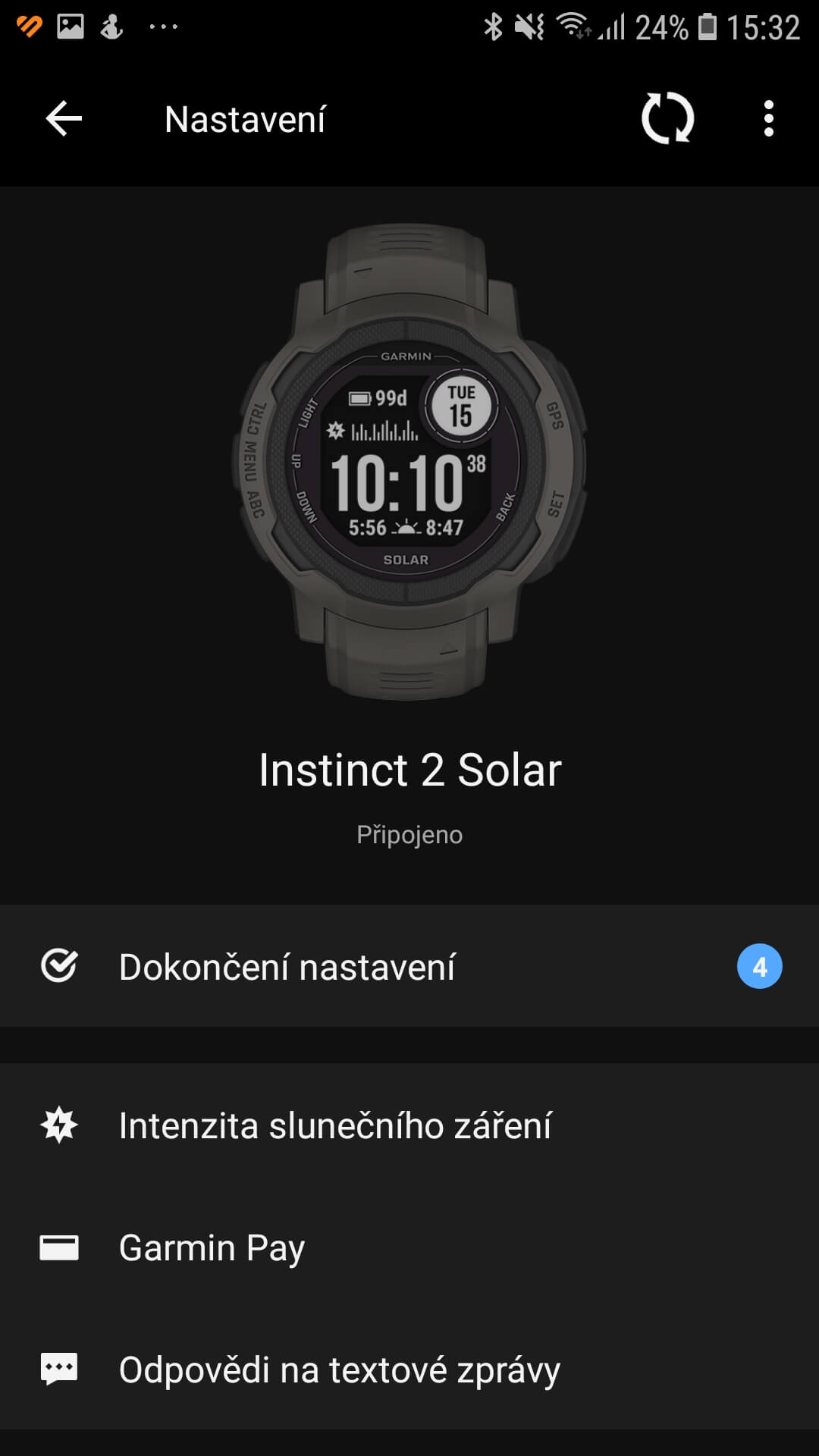The height and width of the screenshot is (1456, 819).
Task: Sync the watch using the refresh icon
Action: (x=667, y=119)
